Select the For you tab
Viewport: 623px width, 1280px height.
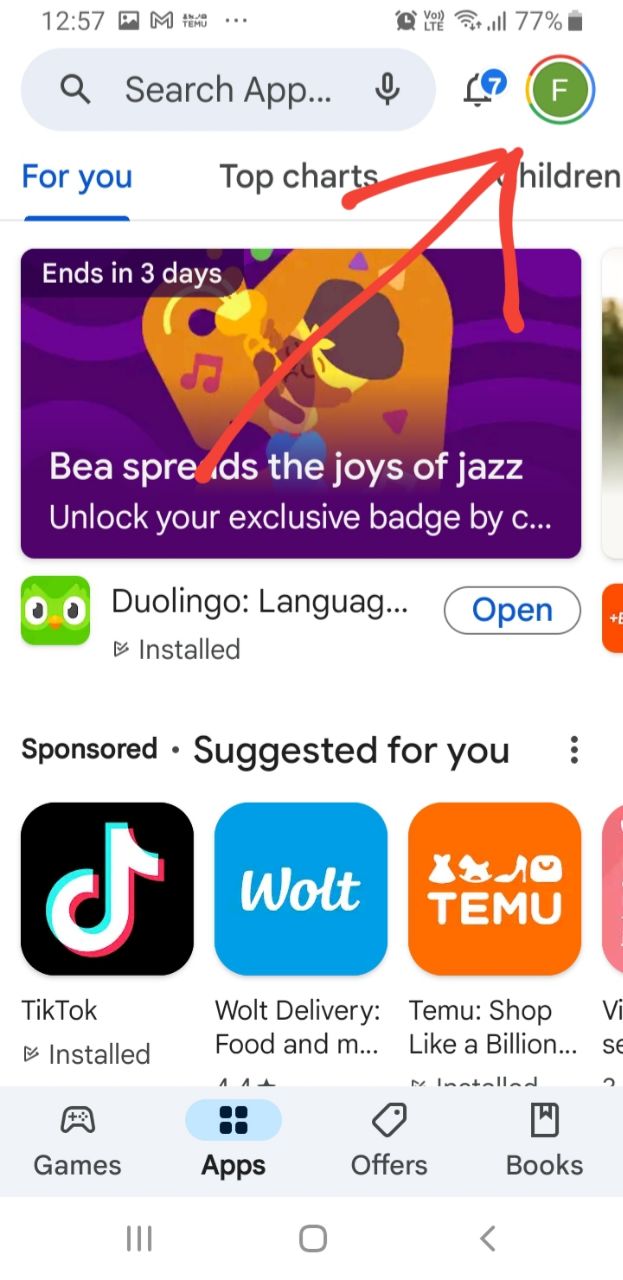(77, 177)
